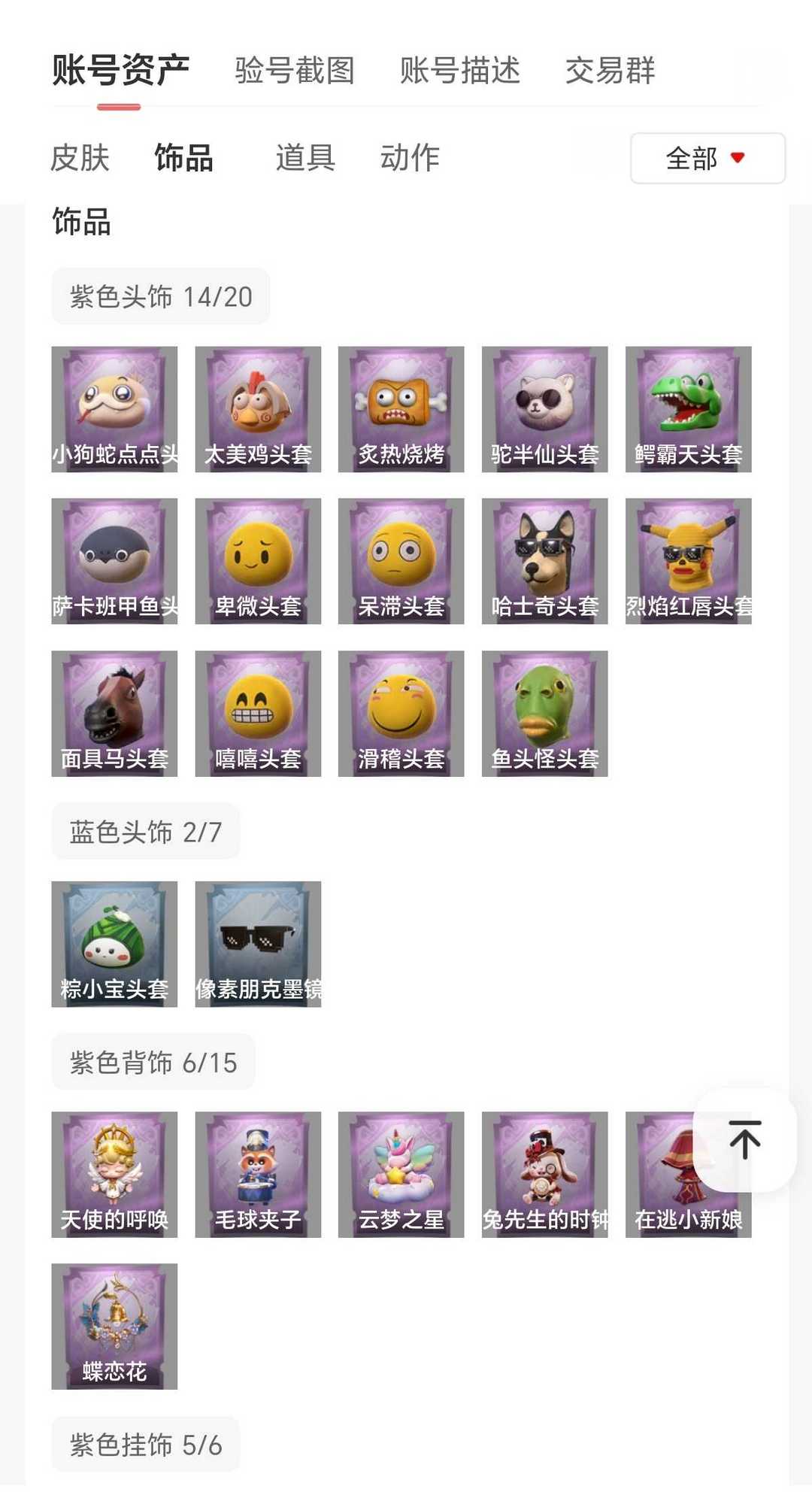Select the 哈士奇头套 item
812x1492 pixels.
544,561
